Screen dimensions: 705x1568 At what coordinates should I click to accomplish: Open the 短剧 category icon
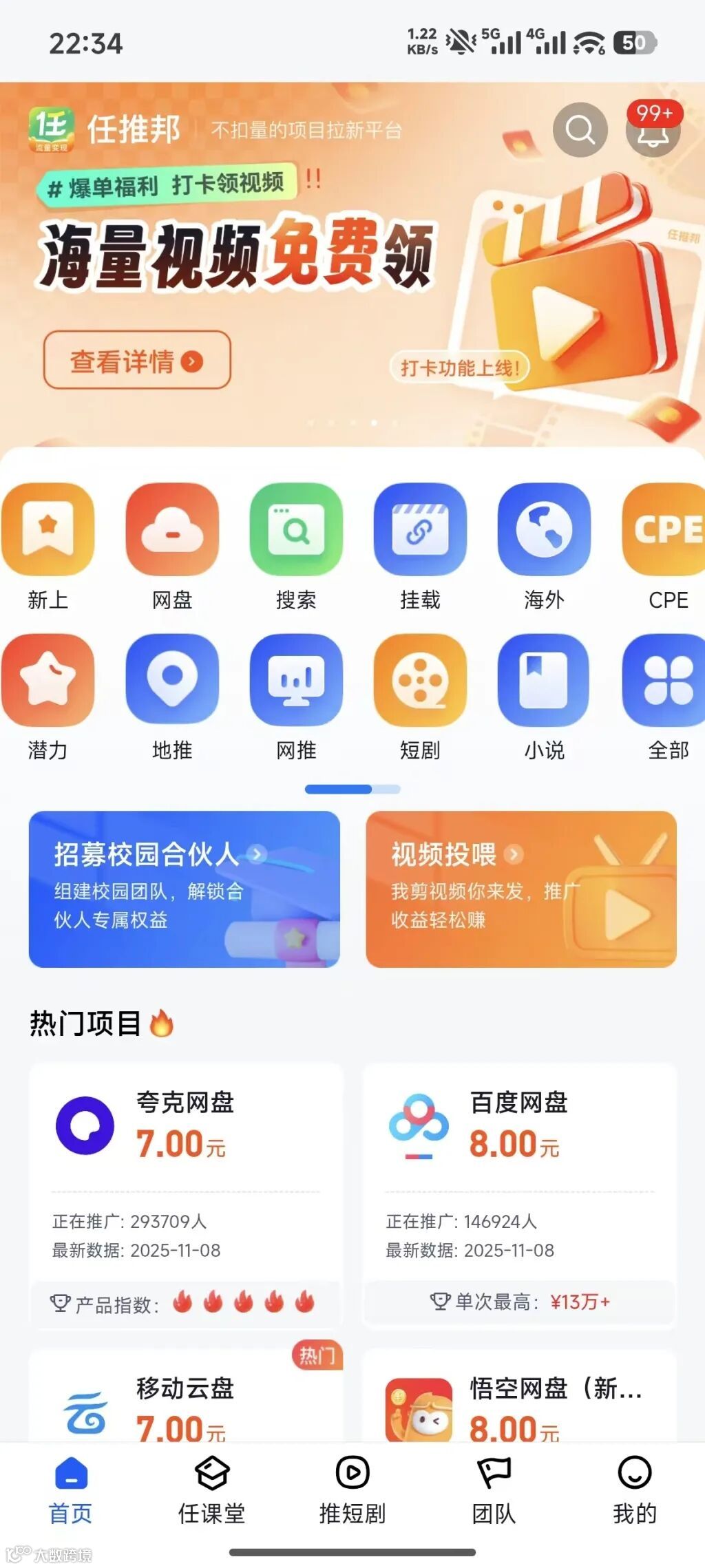pyautogui.click(x=421, y=681)
